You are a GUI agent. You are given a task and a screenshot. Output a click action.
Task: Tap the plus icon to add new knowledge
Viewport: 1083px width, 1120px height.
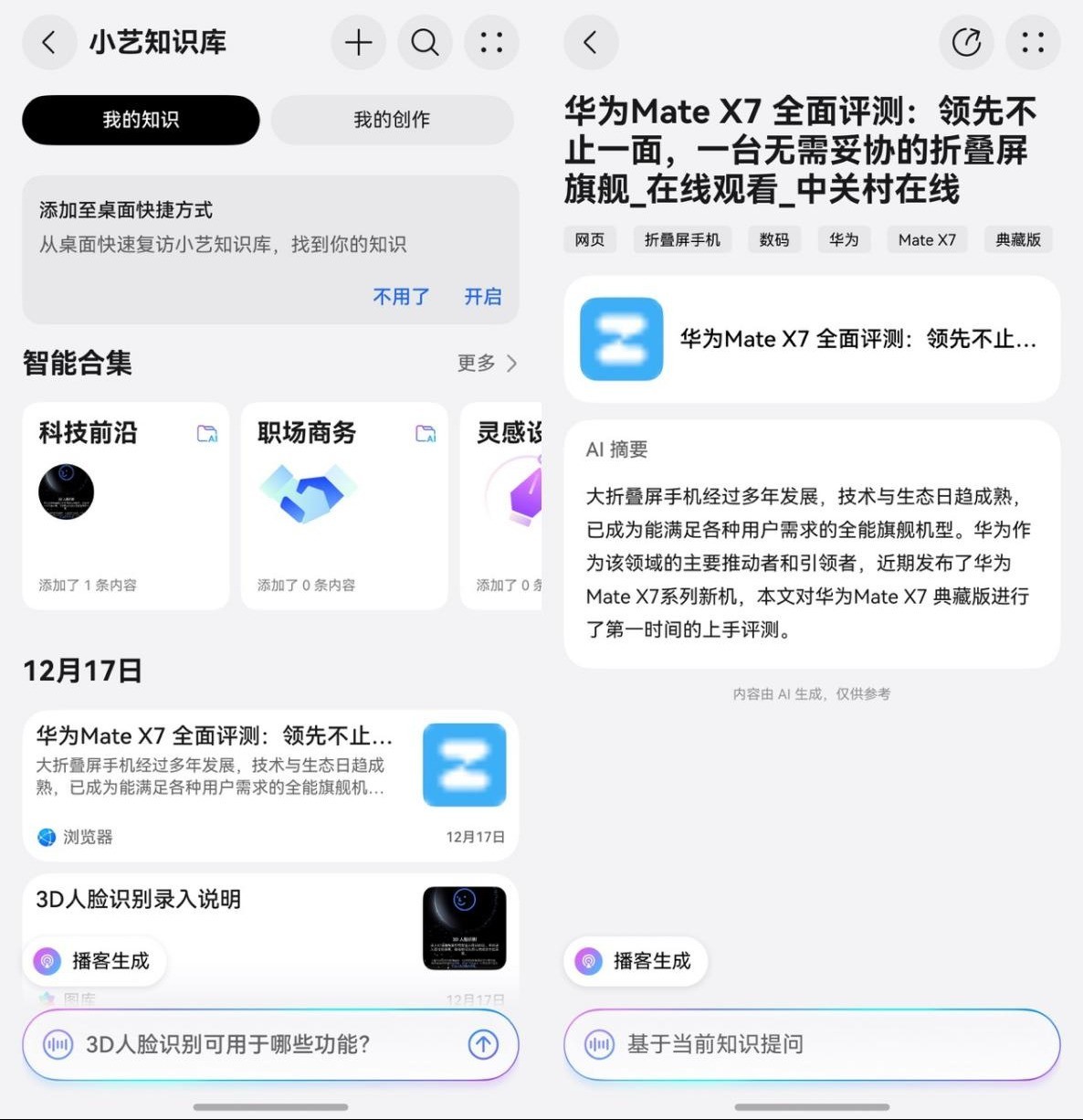point(358,42)
